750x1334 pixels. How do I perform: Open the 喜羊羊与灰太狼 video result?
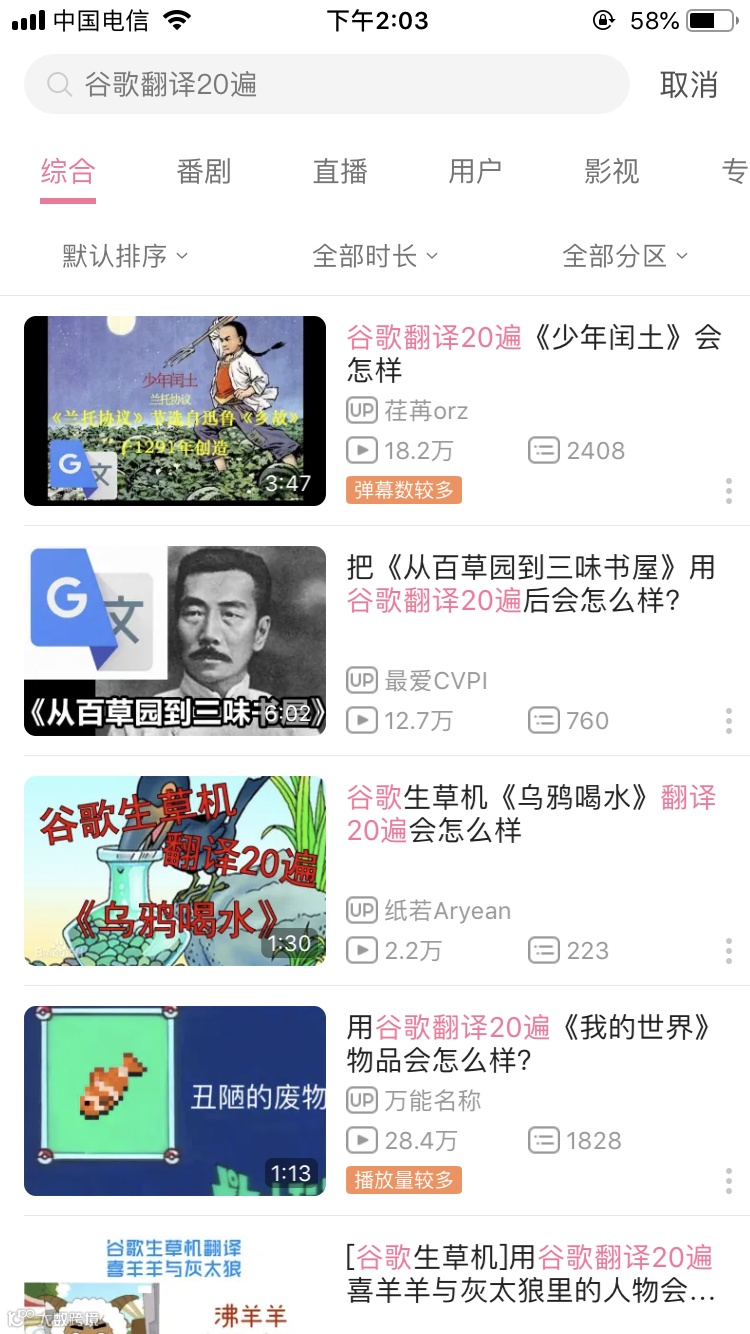[x=531, y=1273]
